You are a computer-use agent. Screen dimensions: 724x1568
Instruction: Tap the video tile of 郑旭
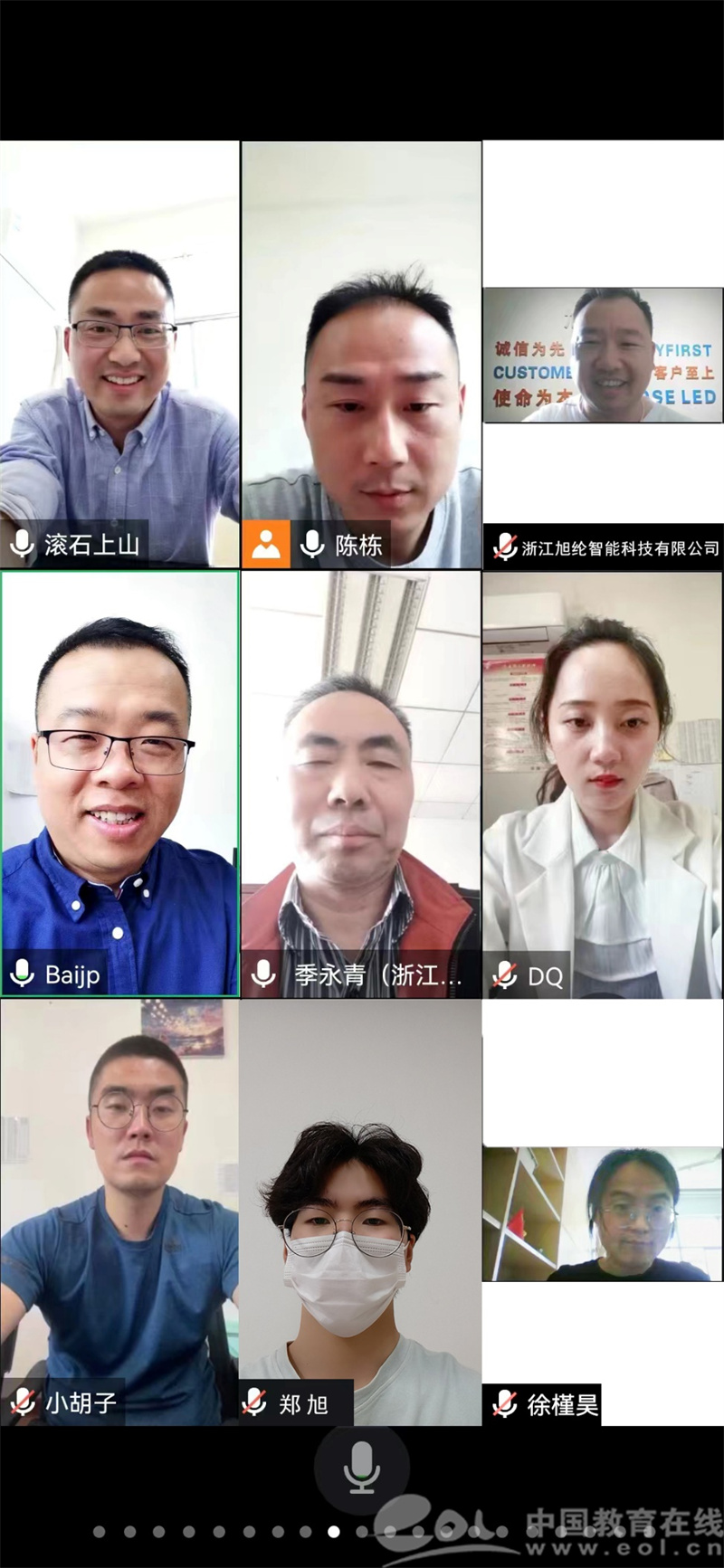click(361, 1211)
